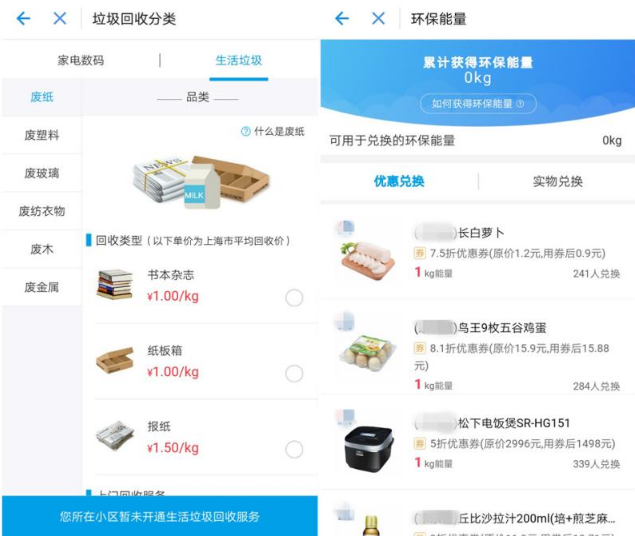The image size is (635, 536).
Task: Open the 什么是废纸 help link
Action: point(273,131)
